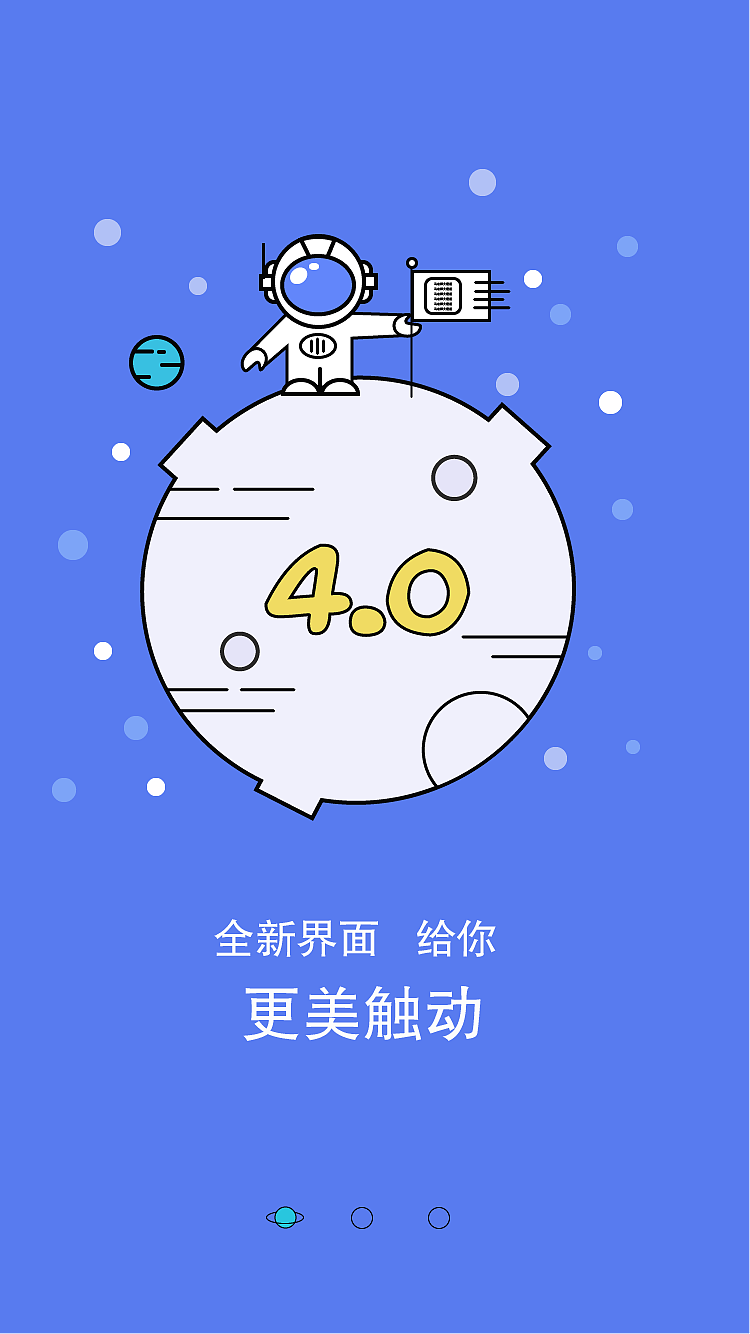Select the third page indicator dot
This screenshot has width=750, height=1334.
click(x=437, y=1217)
